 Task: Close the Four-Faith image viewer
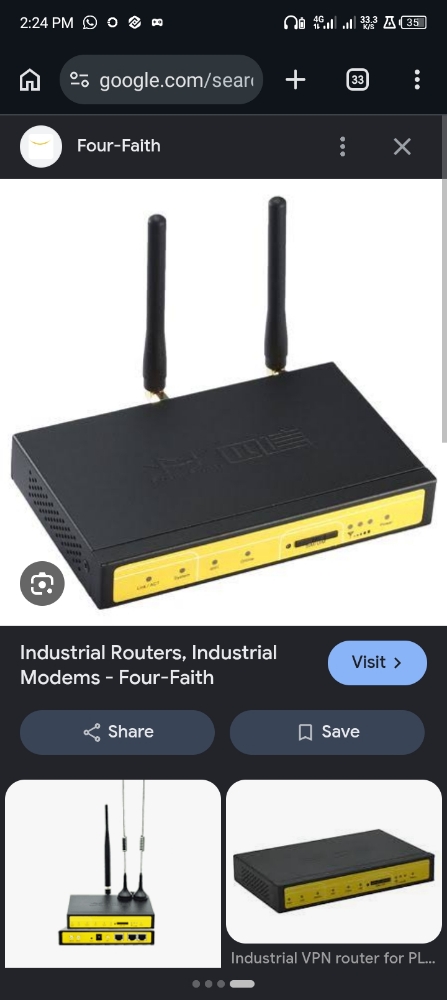[x=402, y=147]
